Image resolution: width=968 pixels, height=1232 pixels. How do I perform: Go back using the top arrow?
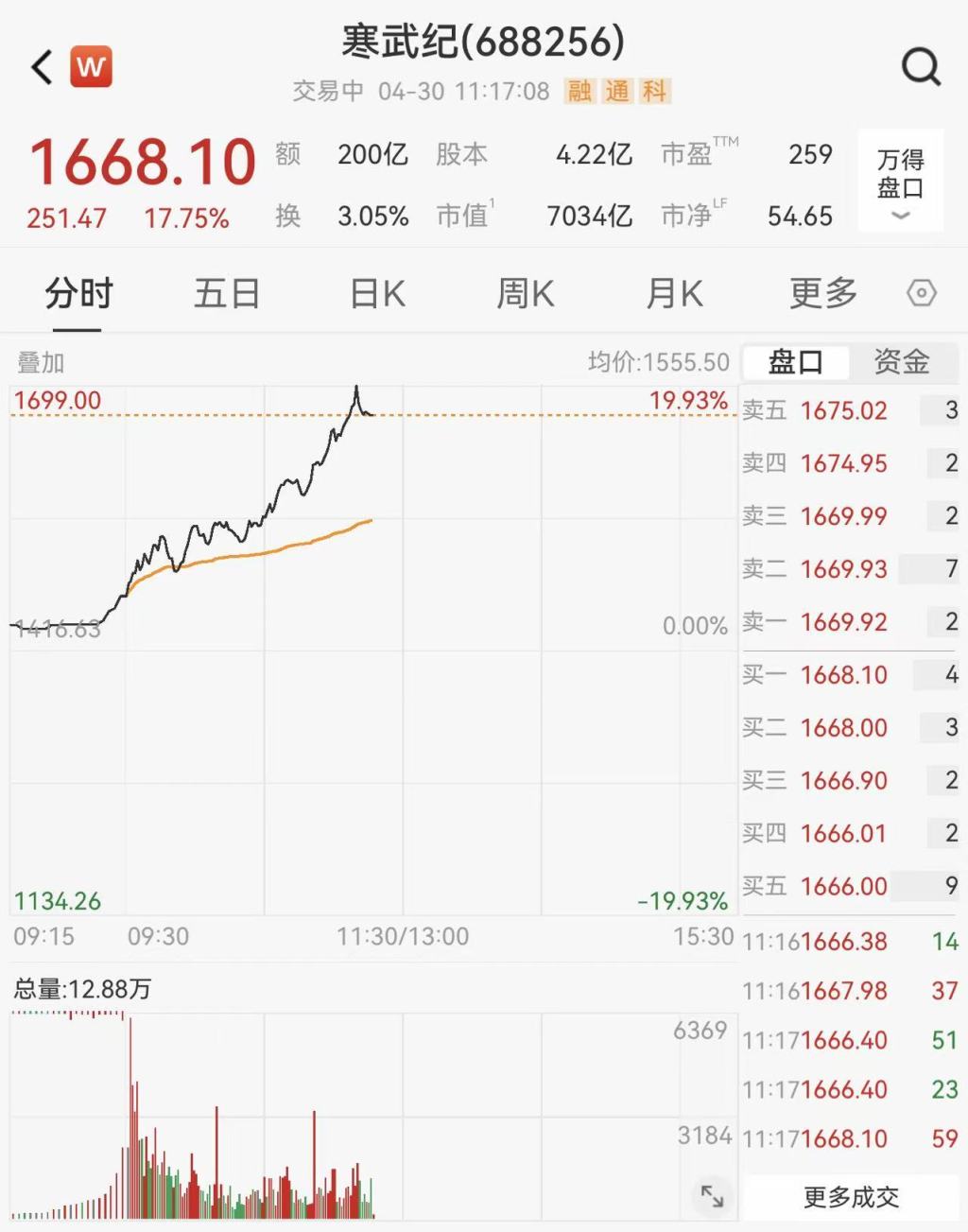(x=42, y=67)
